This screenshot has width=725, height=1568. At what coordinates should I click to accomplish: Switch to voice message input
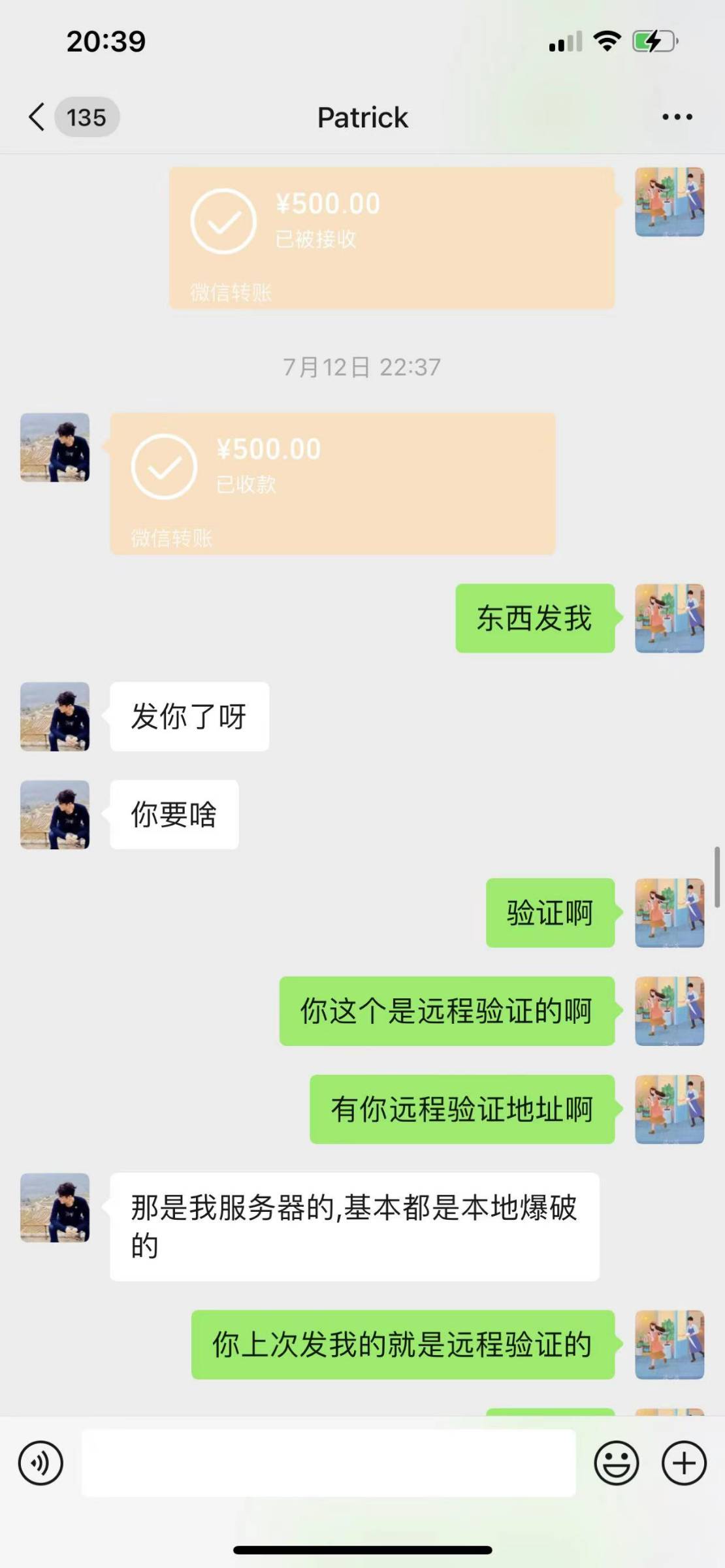pos(40,1463)
